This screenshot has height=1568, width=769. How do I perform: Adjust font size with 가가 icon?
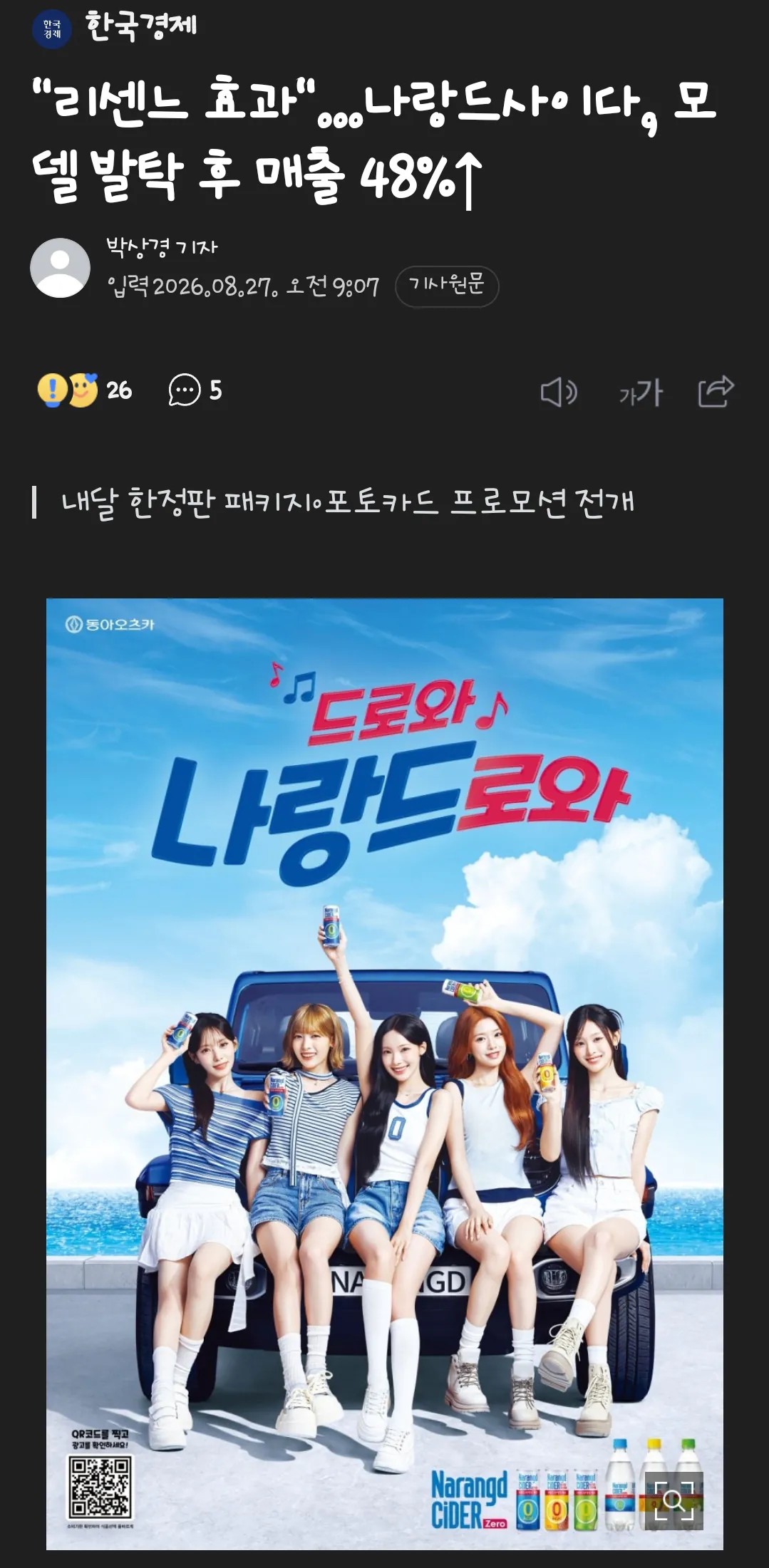coord(641,393)
